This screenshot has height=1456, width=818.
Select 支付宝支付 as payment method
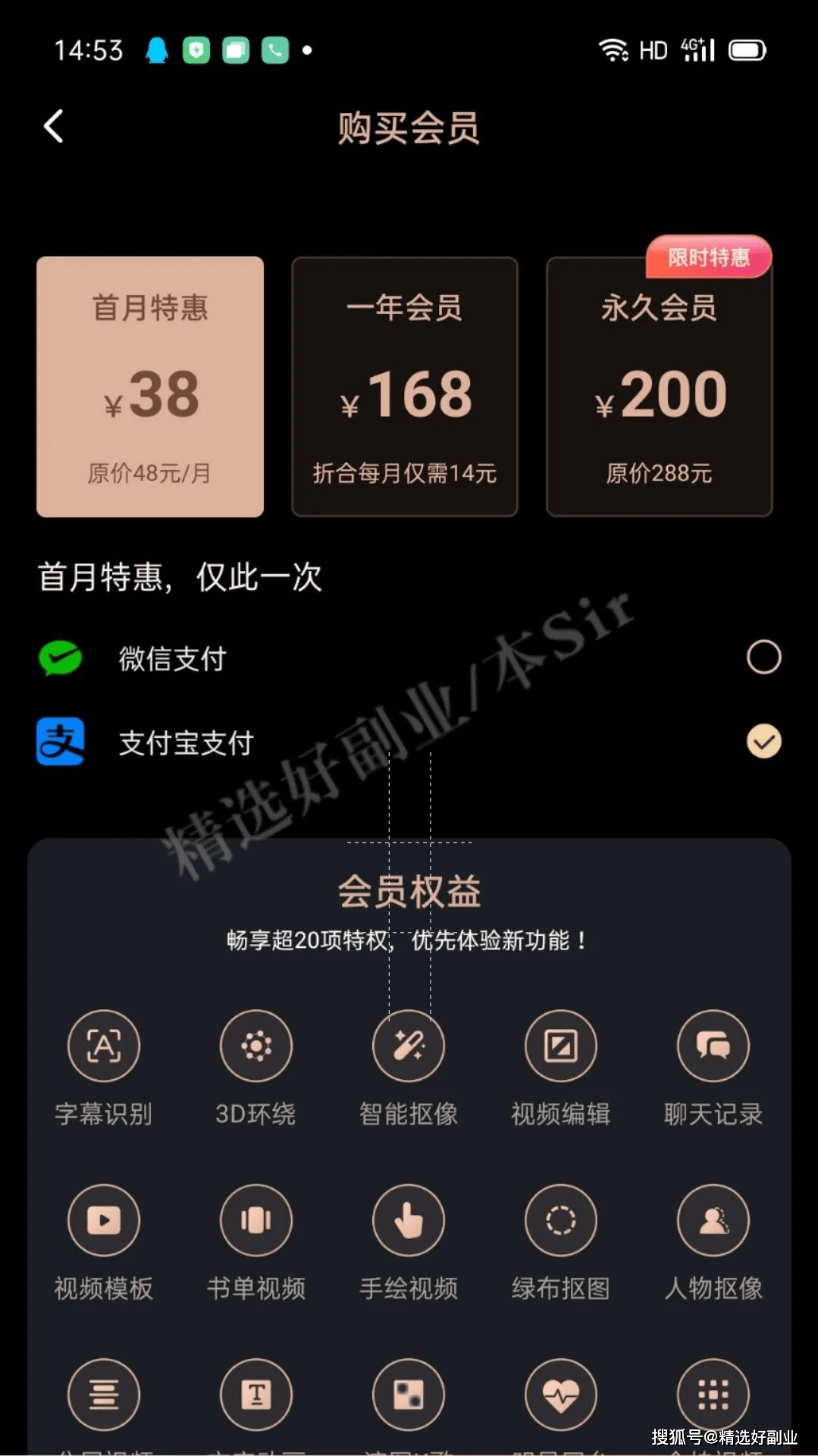409,742
